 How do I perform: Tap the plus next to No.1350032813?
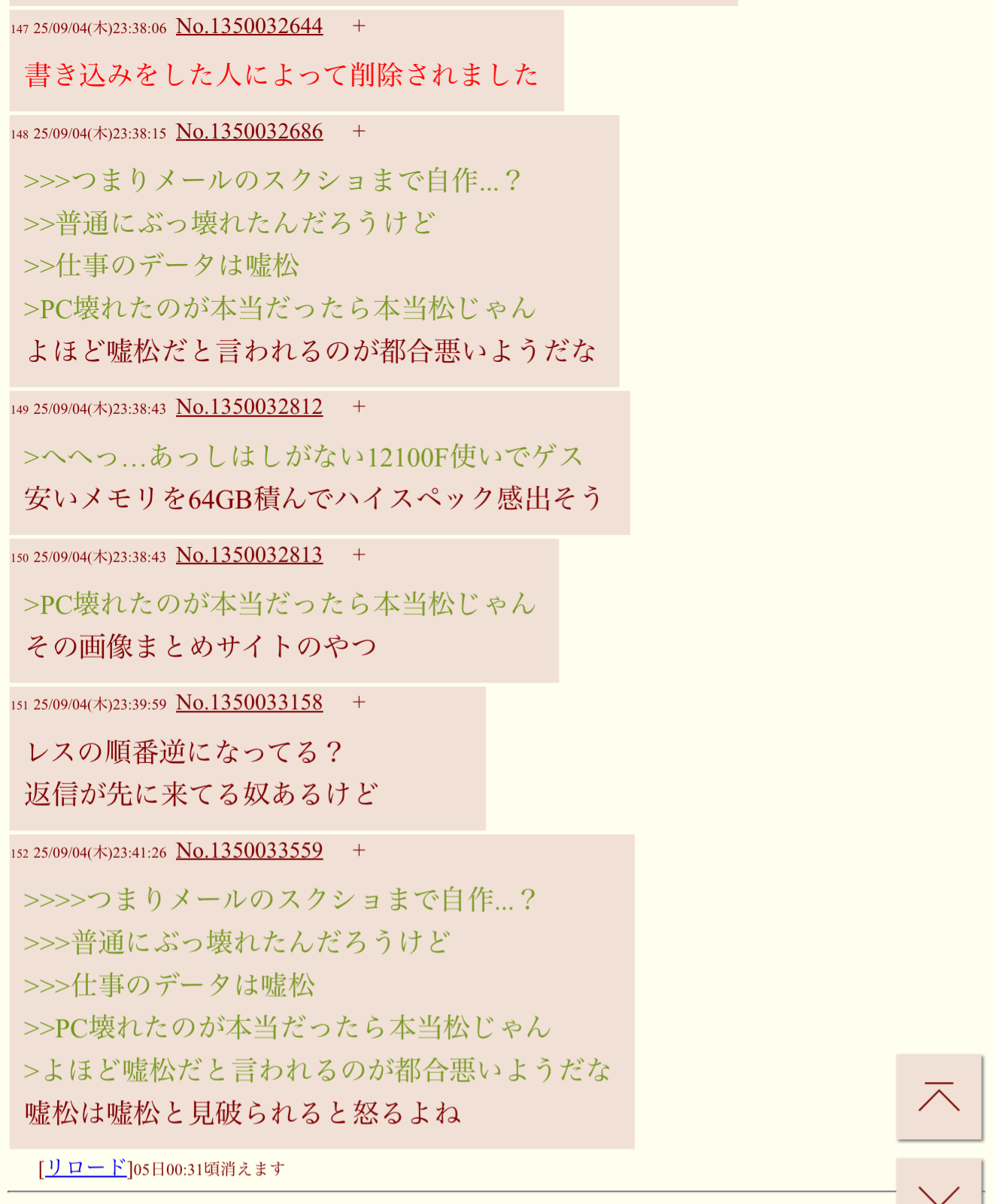tap(359, 555)
